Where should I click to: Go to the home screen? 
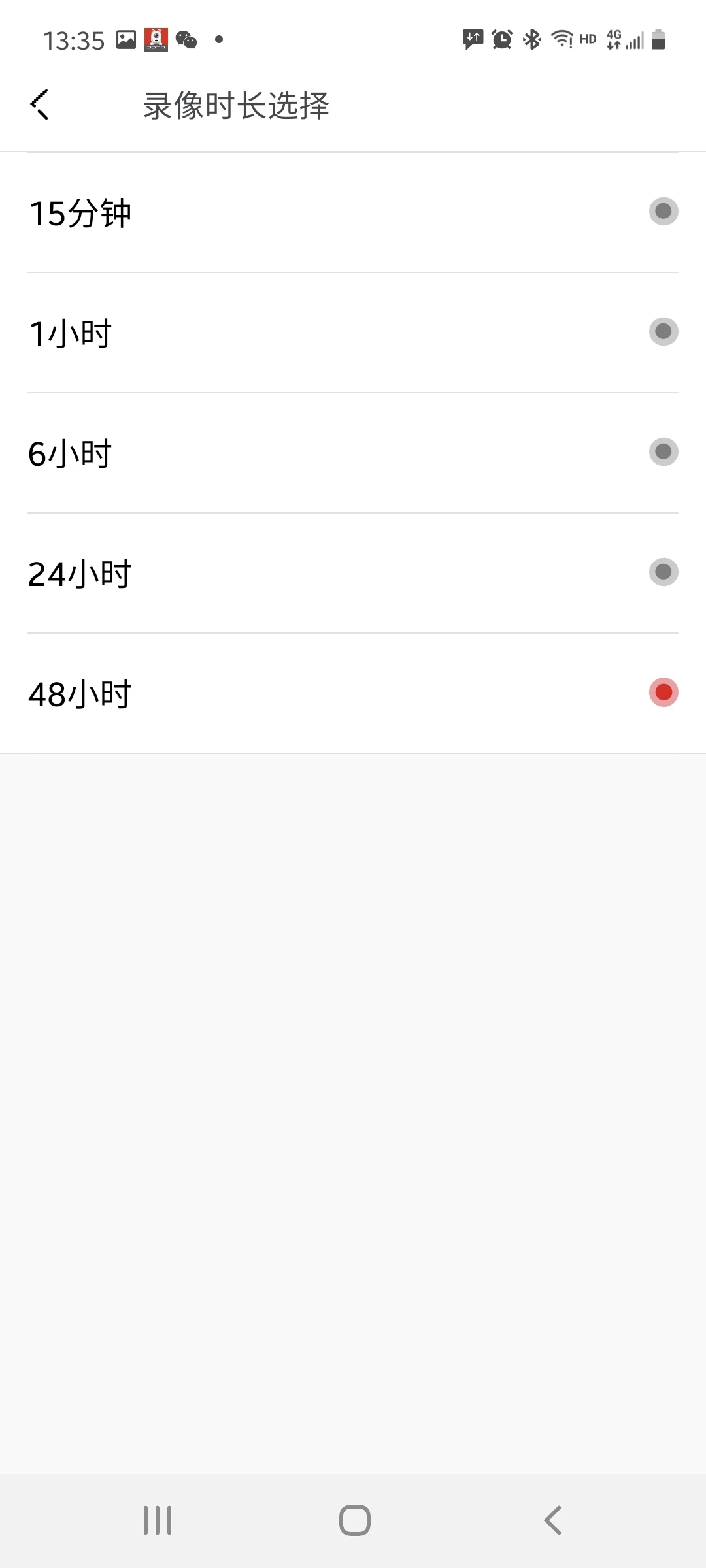click(354, 1520)
